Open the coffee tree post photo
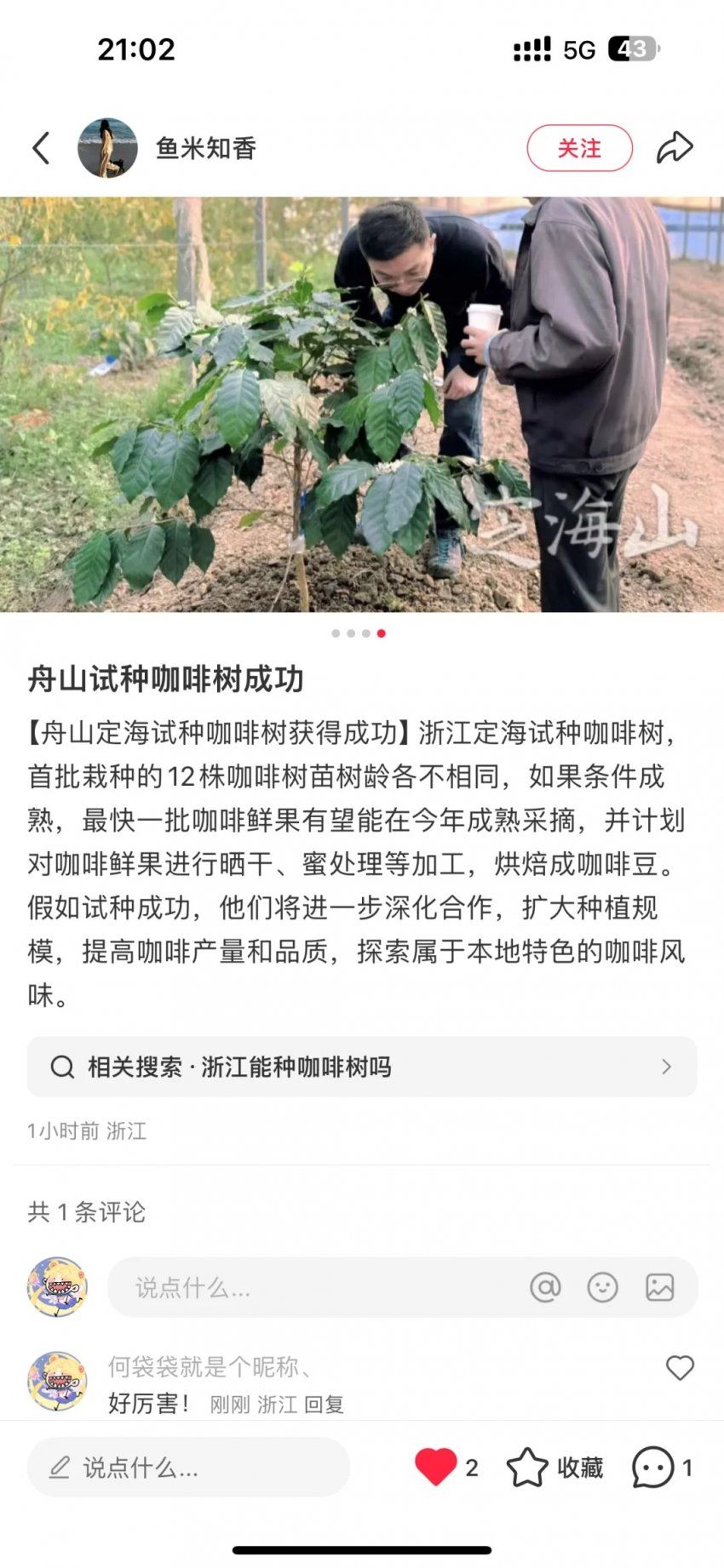 (x=362, y=404)
